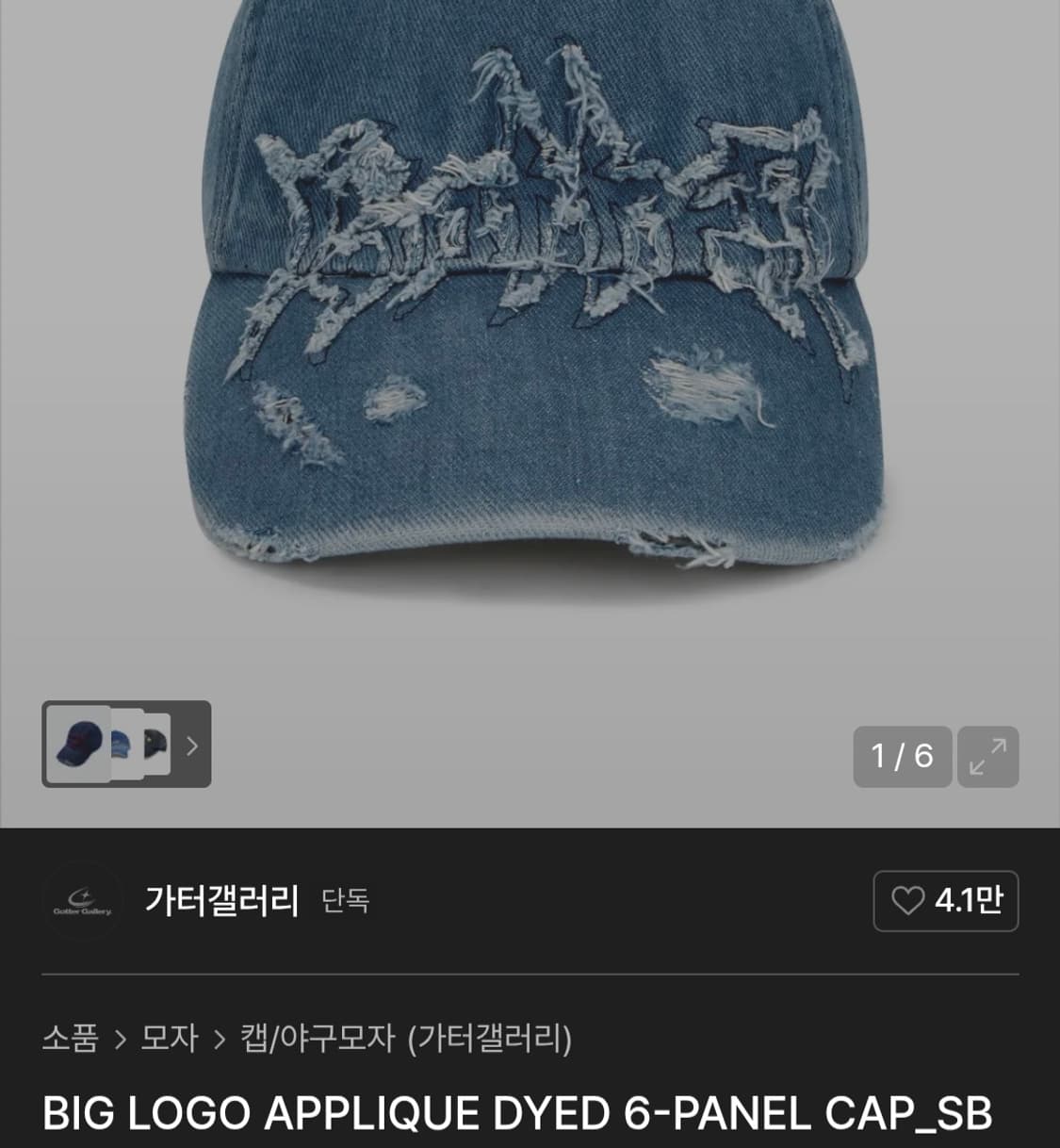The height and width of the screenshot is (1148, 1060).
Task: Click the 4.1만 like count button
Action: (945, 901)
